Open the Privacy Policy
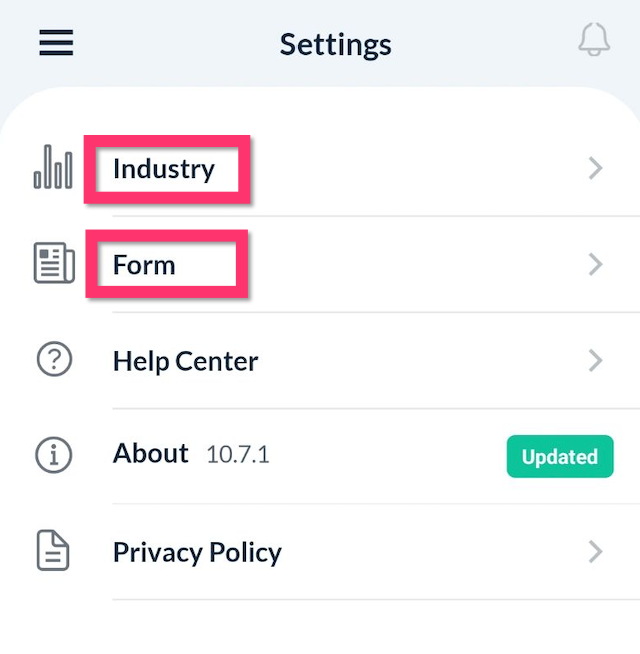Image resolution: width=640 pixels, height=654 pixels. pos(197,552)
